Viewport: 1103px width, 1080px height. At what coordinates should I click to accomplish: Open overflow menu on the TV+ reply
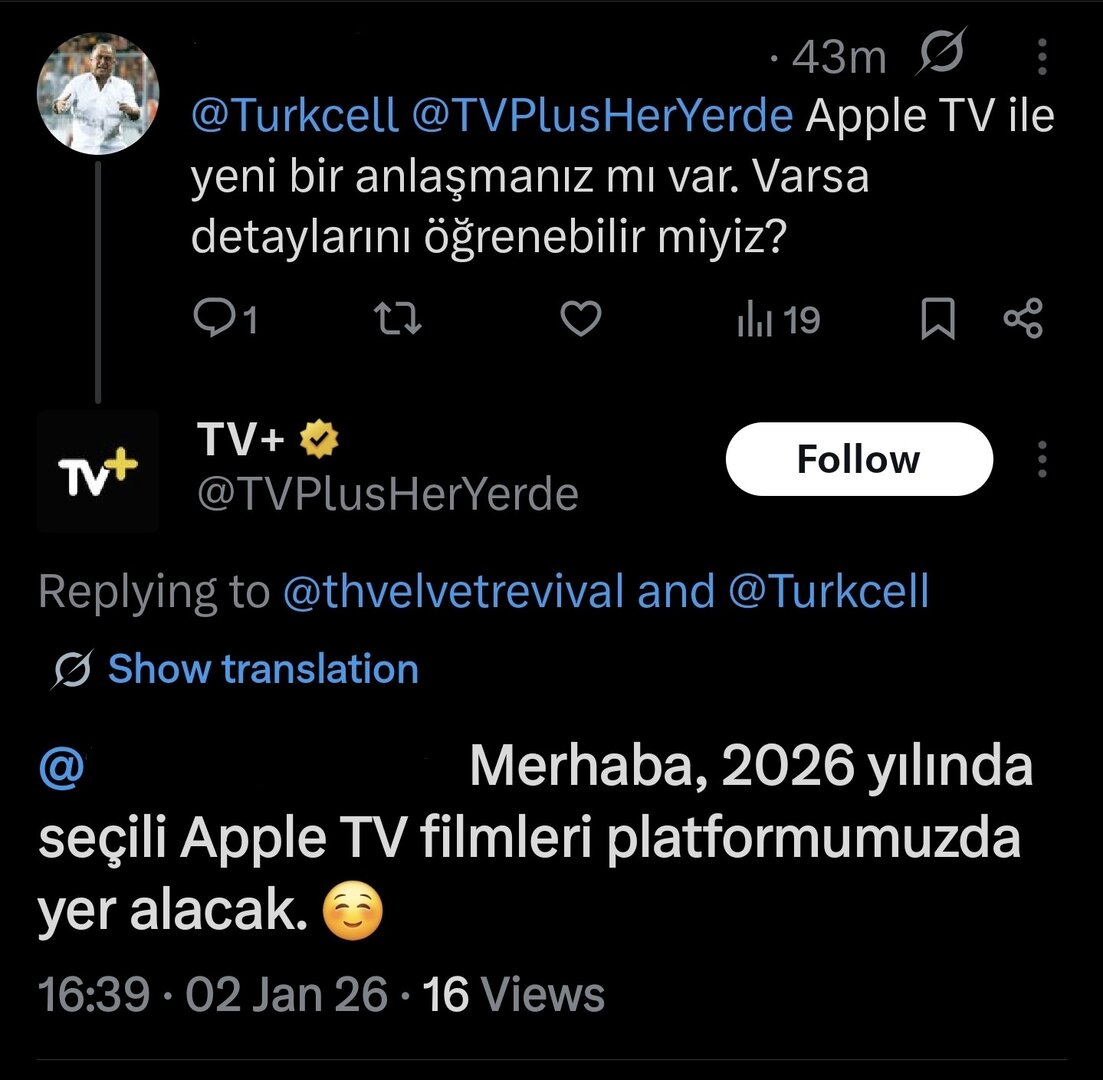[1042, 459]
